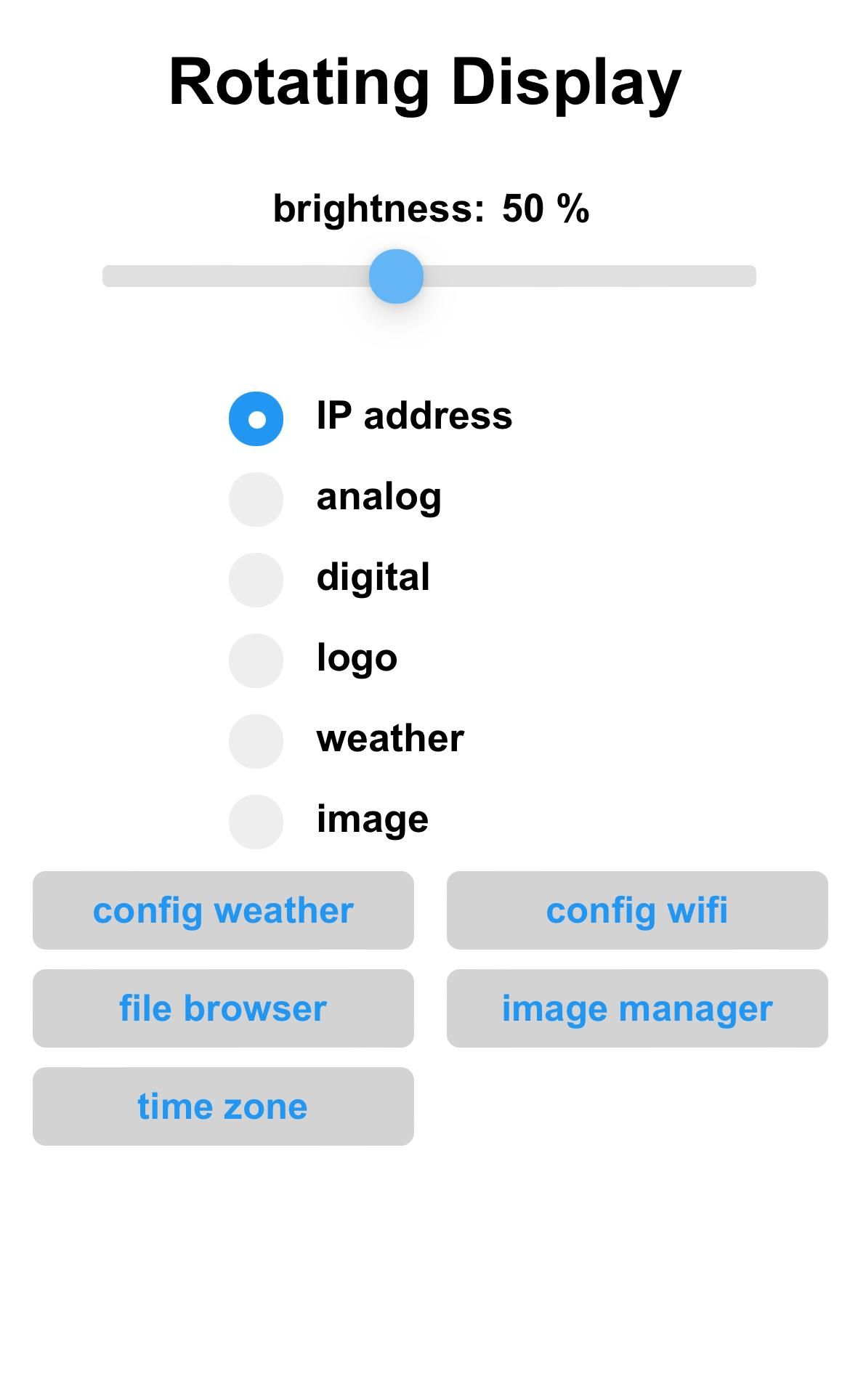The width and height of the screenshot is (850, 1400).
Task: Choose the image display mode
Action: (256, 822)
